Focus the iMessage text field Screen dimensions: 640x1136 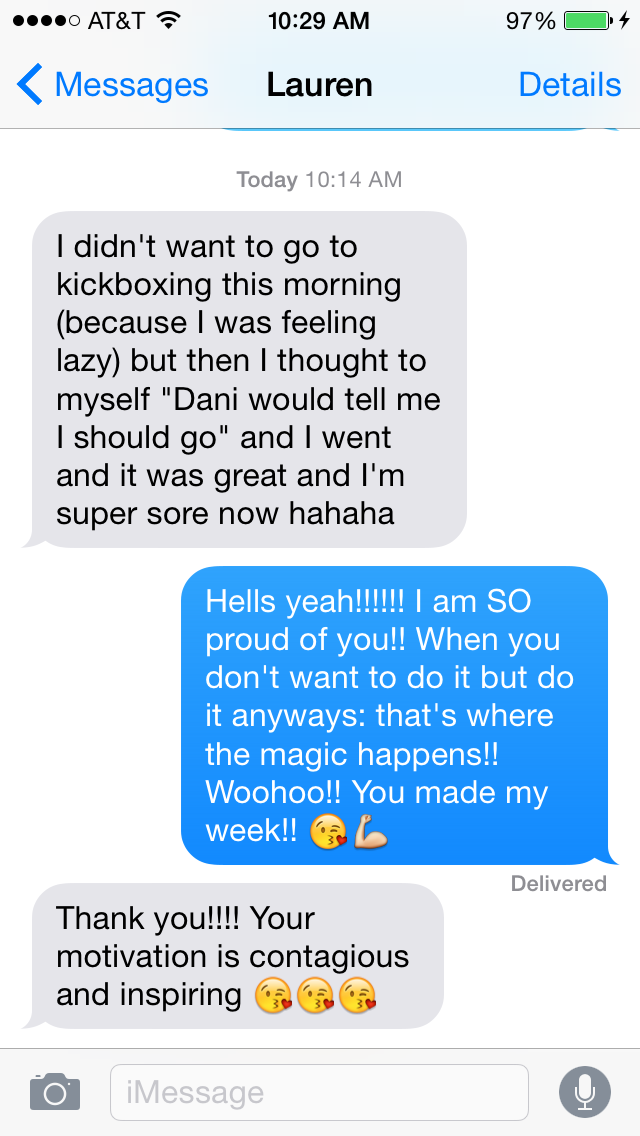coord(318,1092)
